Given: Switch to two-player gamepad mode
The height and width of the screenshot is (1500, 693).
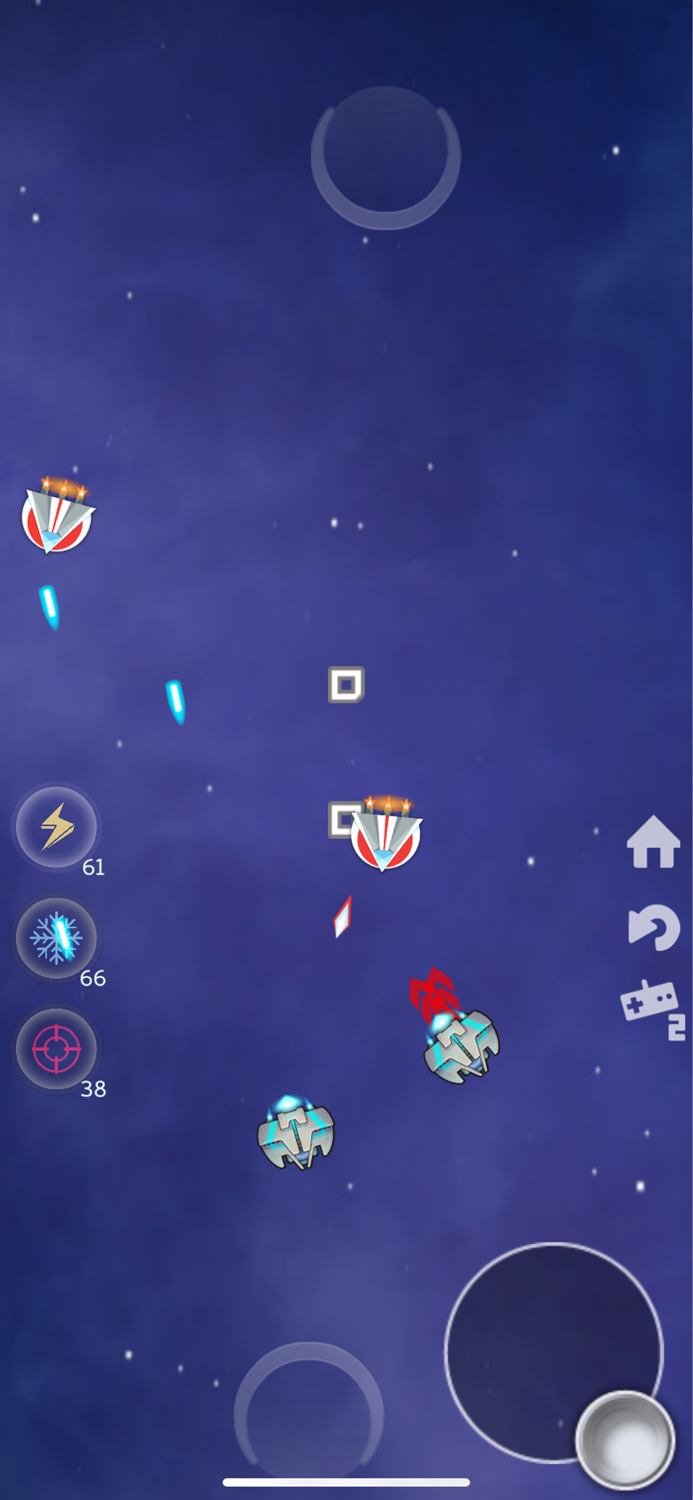Looking at the screenshot, I should pos(651,1008).
